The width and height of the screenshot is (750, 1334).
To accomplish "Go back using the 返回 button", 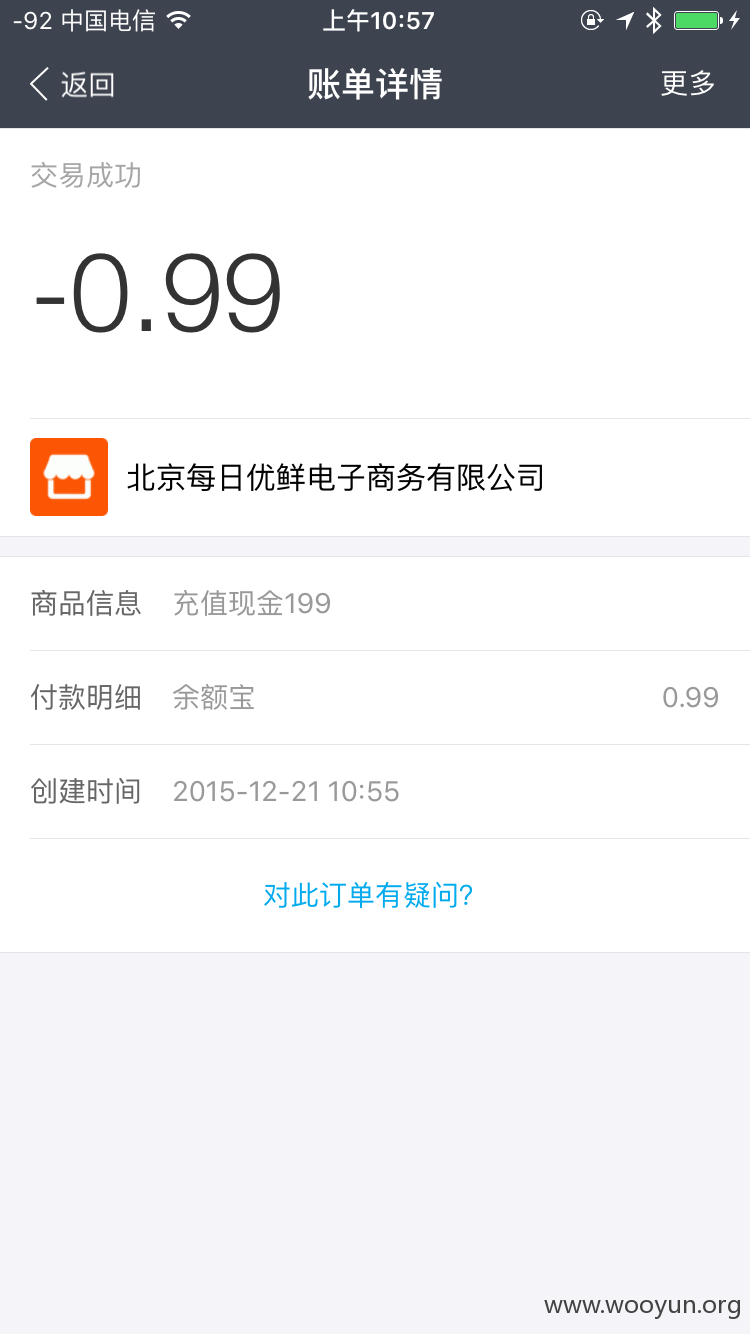I will click(x=72, y=85).
